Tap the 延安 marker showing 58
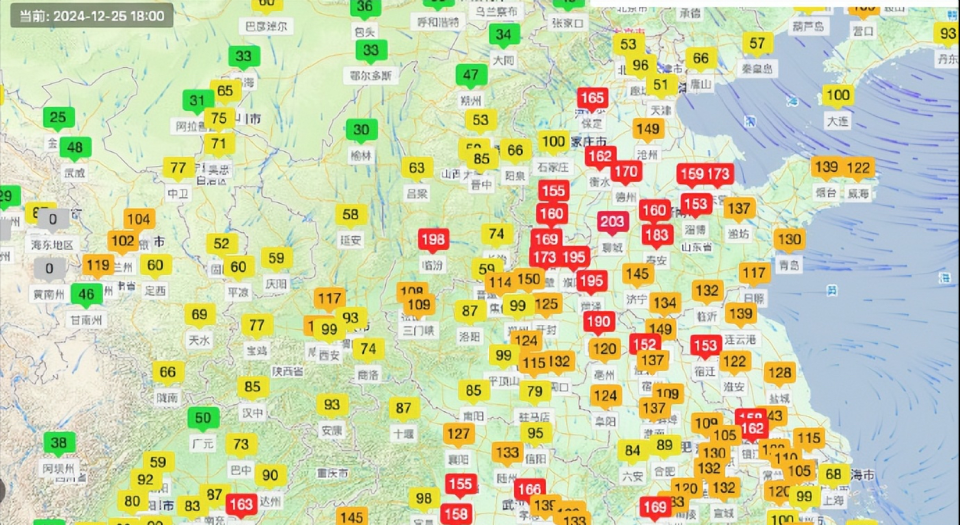960x525 pixels. pyautogui.click(x=350, y=215)
